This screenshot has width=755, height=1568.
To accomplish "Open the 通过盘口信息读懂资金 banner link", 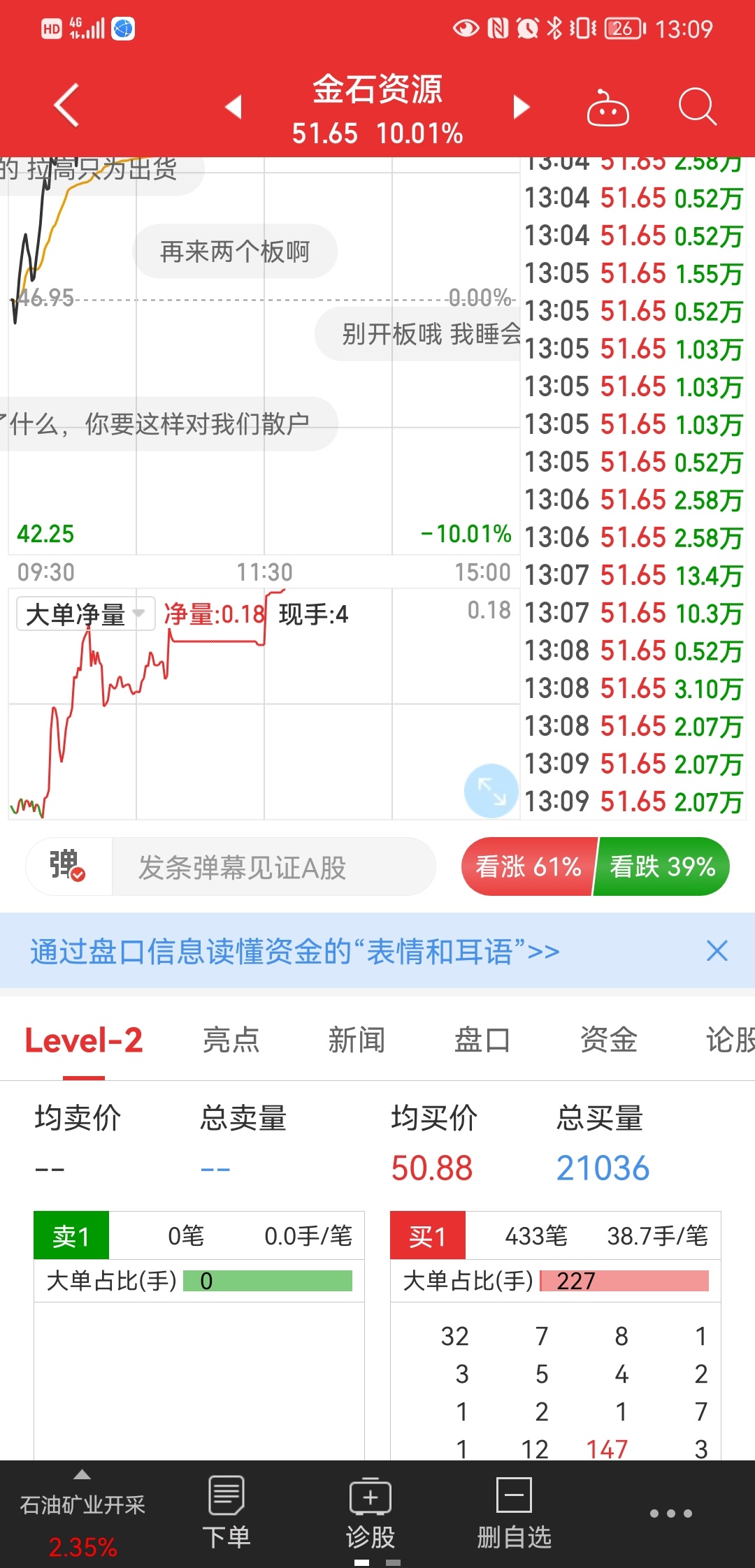I will click(294, 952).
